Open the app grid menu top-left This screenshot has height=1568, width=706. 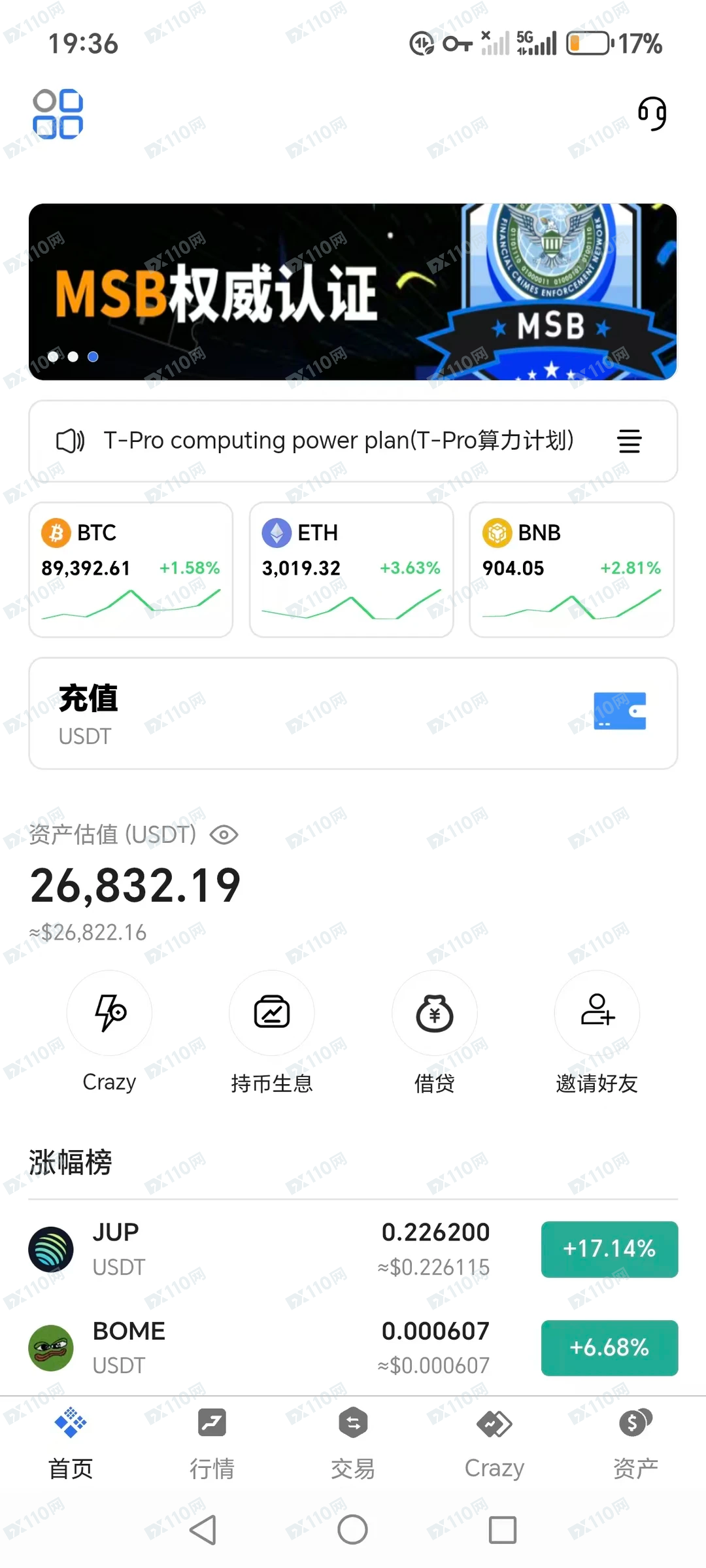pos(57,114)
